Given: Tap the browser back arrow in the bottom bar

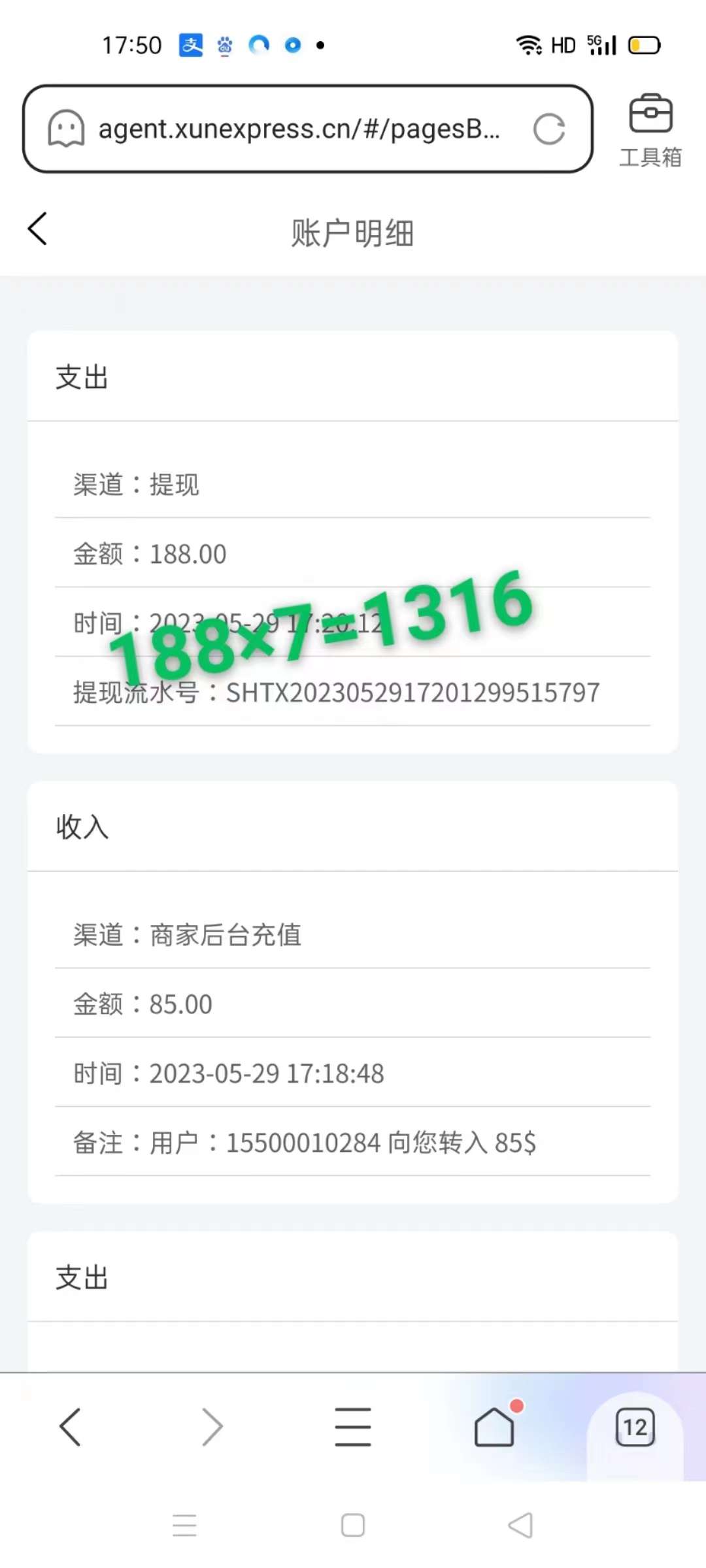Looking at the screenshot, I should (71, 1427).
